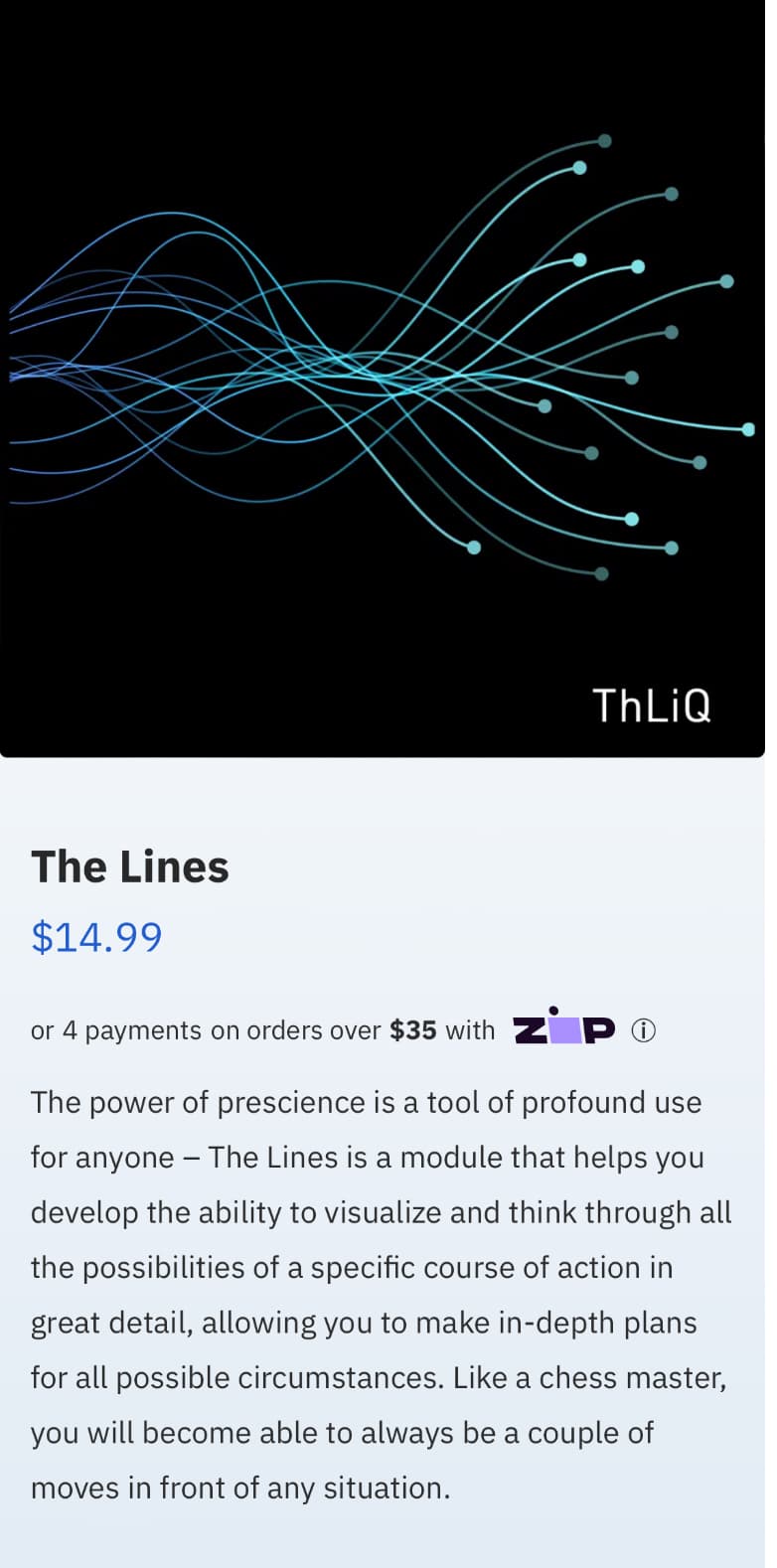
Task: Open the Zip payment info icon
Action: pos(644,1031)
